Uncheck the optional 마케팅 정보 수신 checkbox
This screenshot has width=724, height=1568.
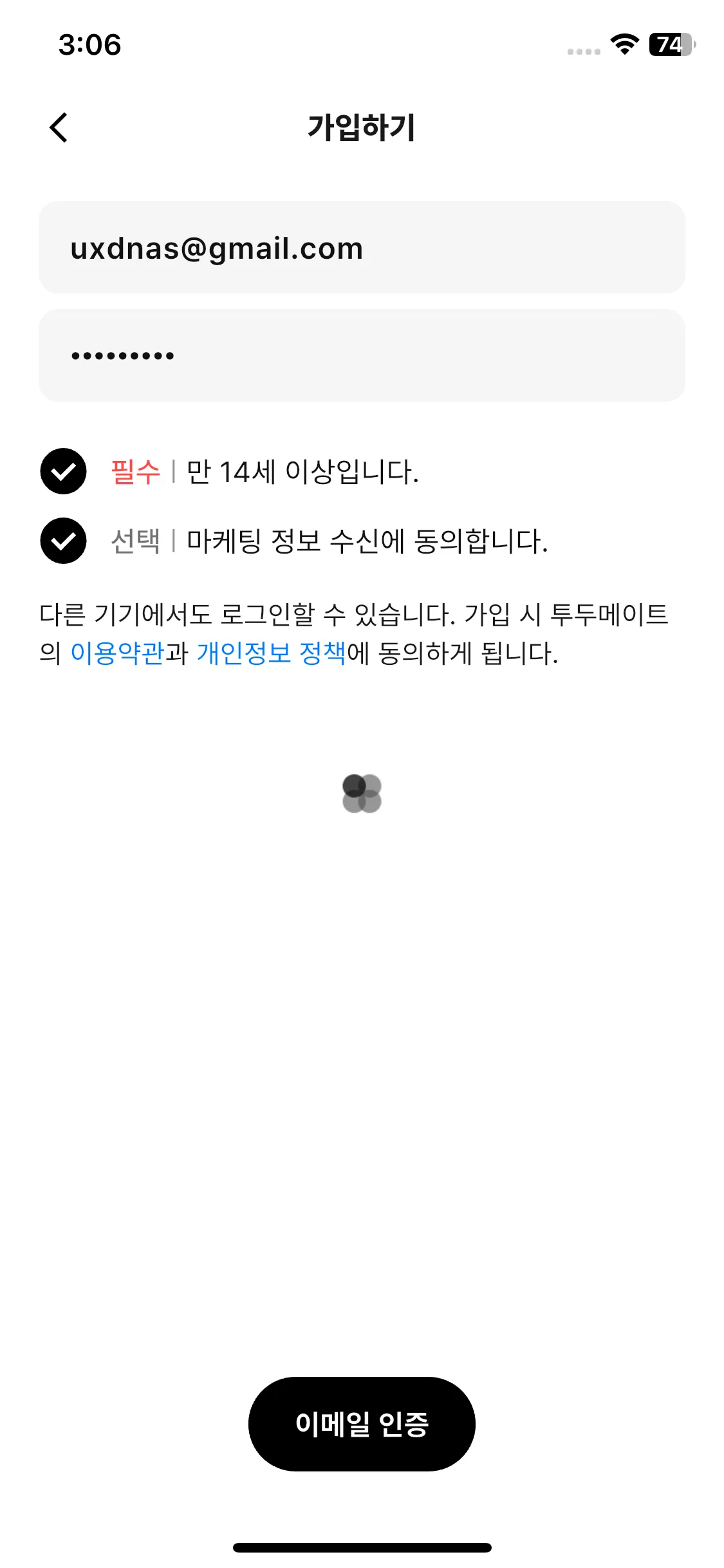click(x=63, y=541)
